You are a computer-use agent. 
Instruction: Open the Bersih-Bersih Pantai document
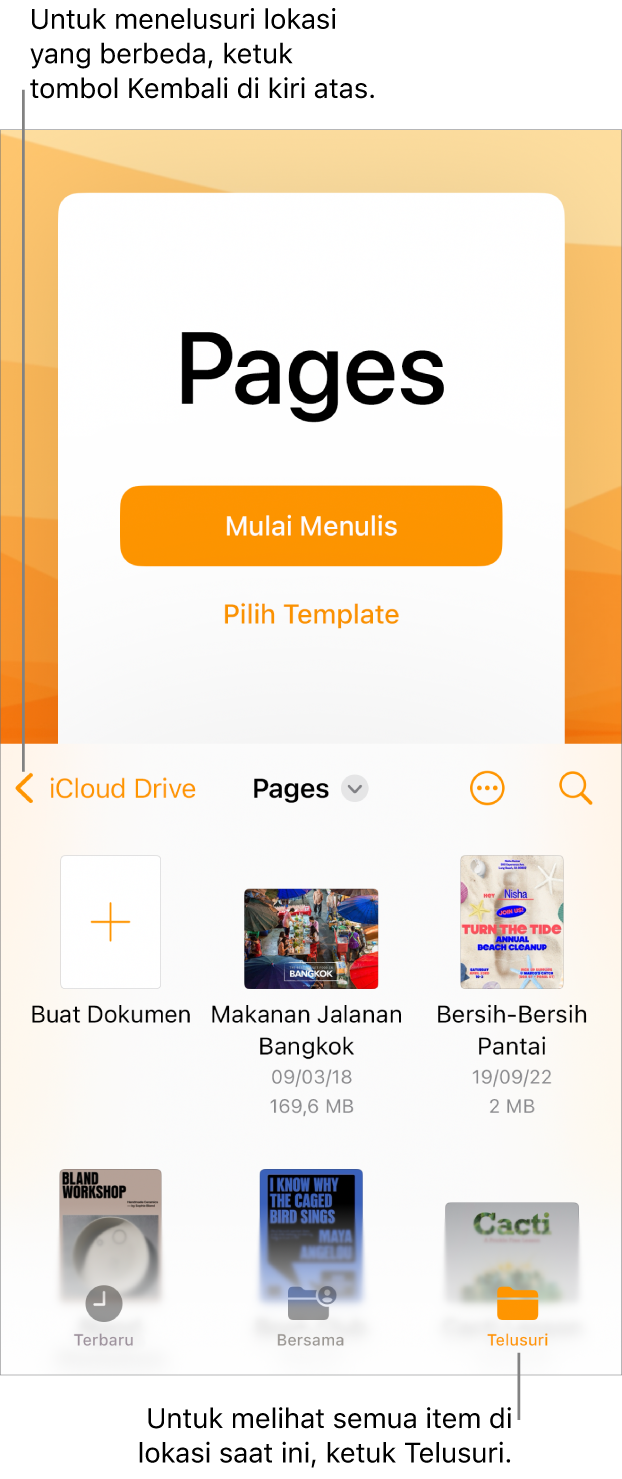click(x=511, y=922)
